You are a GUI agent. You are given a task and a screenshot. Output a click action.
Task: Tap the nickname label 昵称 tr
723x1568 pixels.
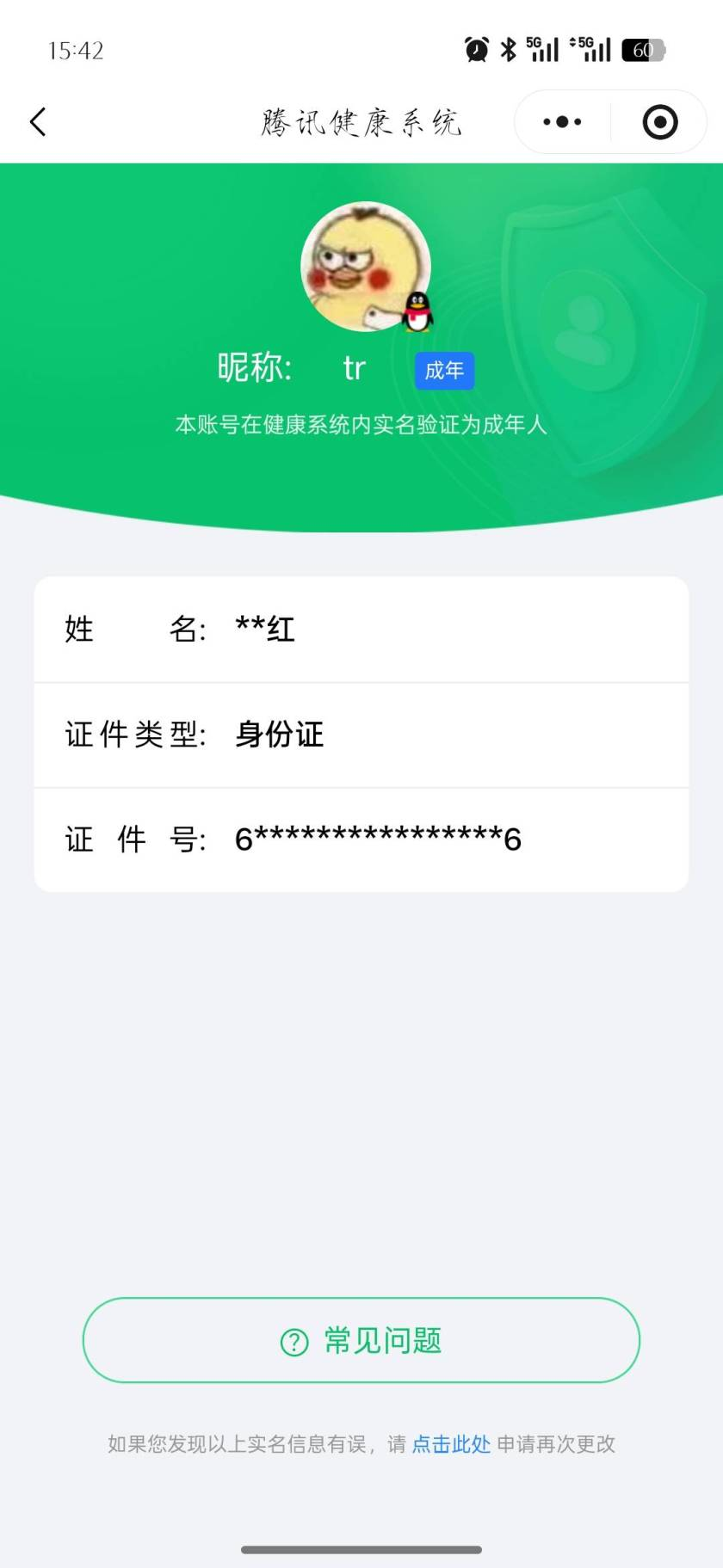284,368
